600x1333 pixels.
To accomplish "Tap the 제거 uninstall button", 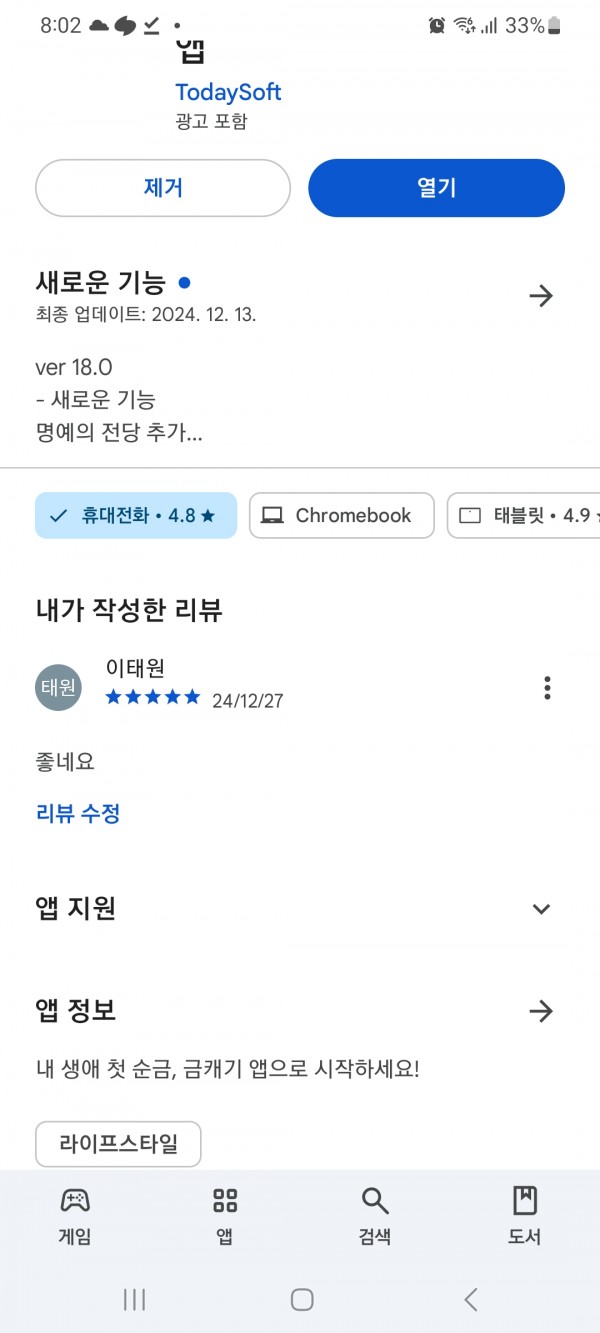I will (163, 188).
